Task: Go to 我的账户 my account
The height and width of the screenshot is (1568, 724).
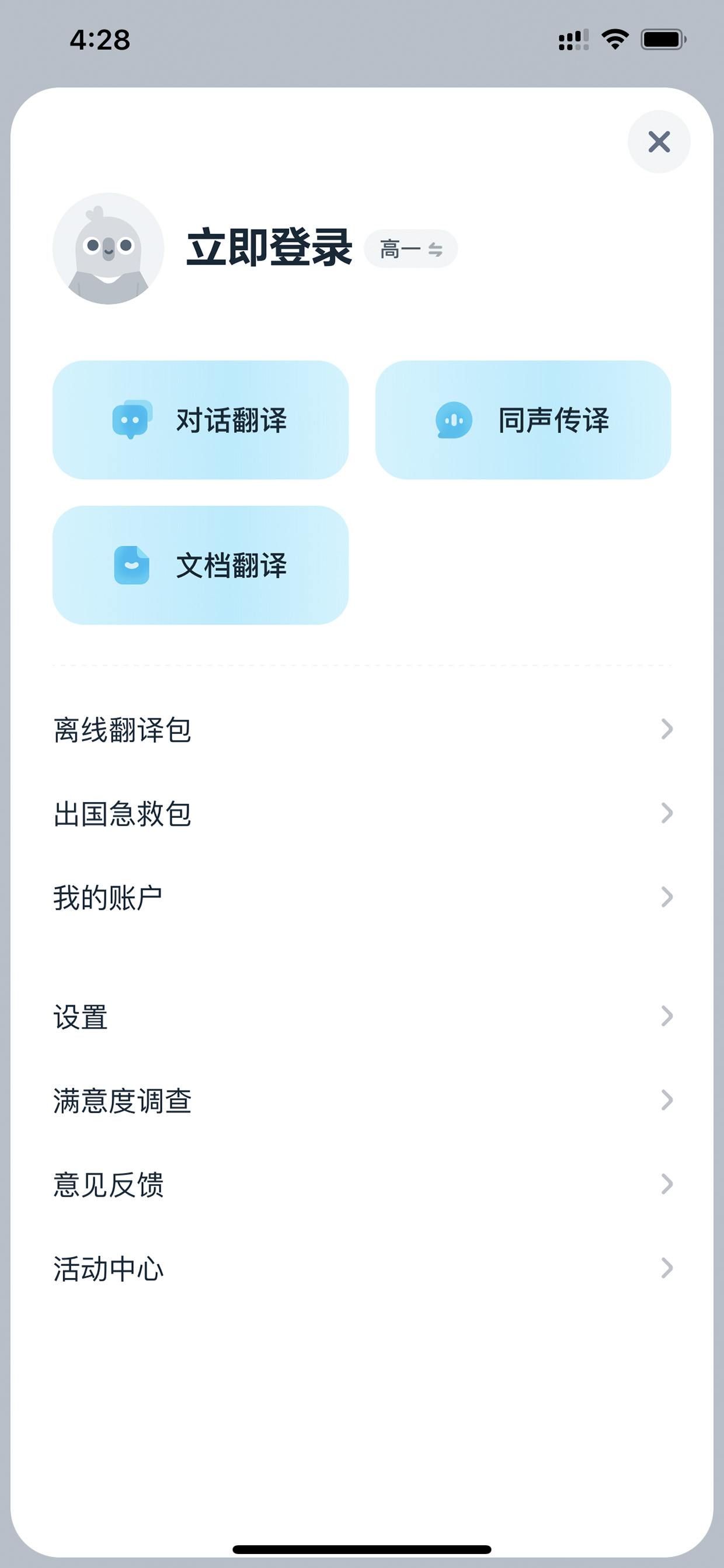Action: (x=363, y=897)
